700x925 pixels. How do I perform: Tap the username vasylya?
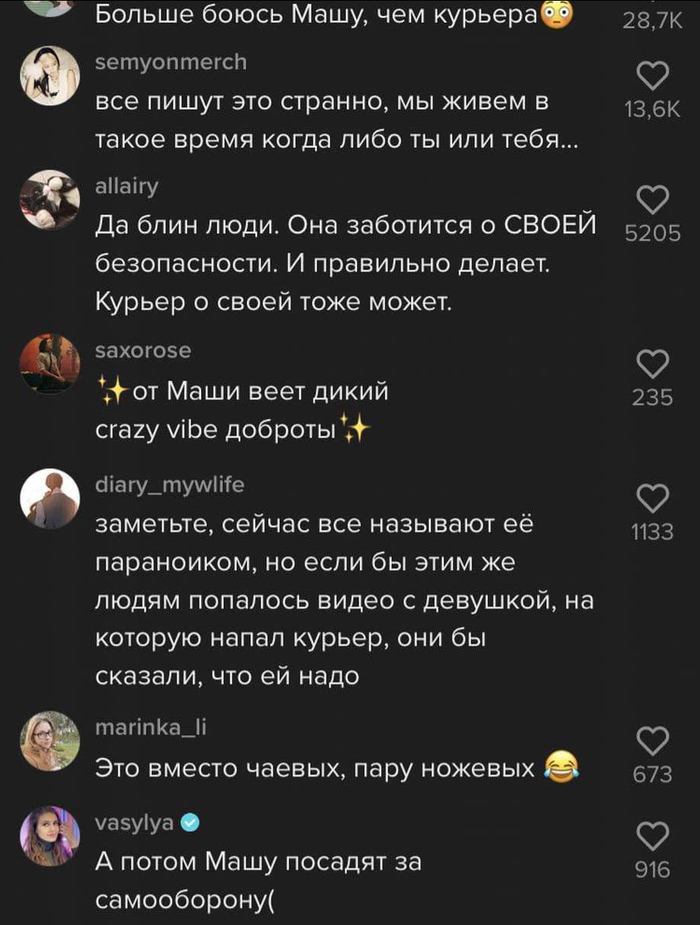point(134,822)
